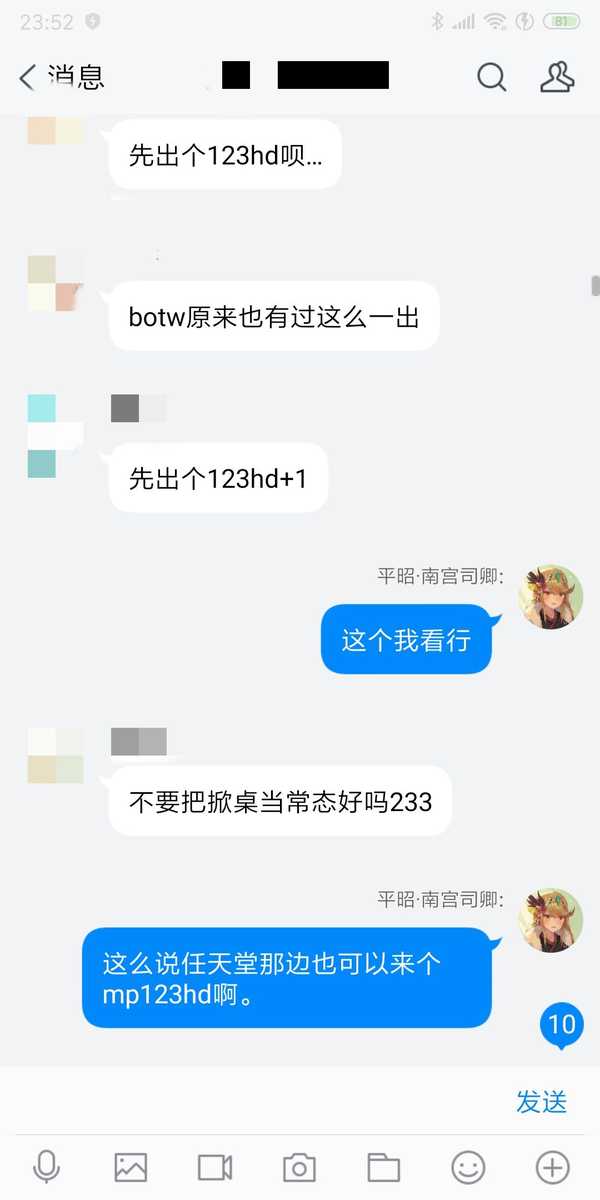Open the avatar of the 不要把掀桌当常态好吗233 sender
600x1200 pixels.
[55, 755]
